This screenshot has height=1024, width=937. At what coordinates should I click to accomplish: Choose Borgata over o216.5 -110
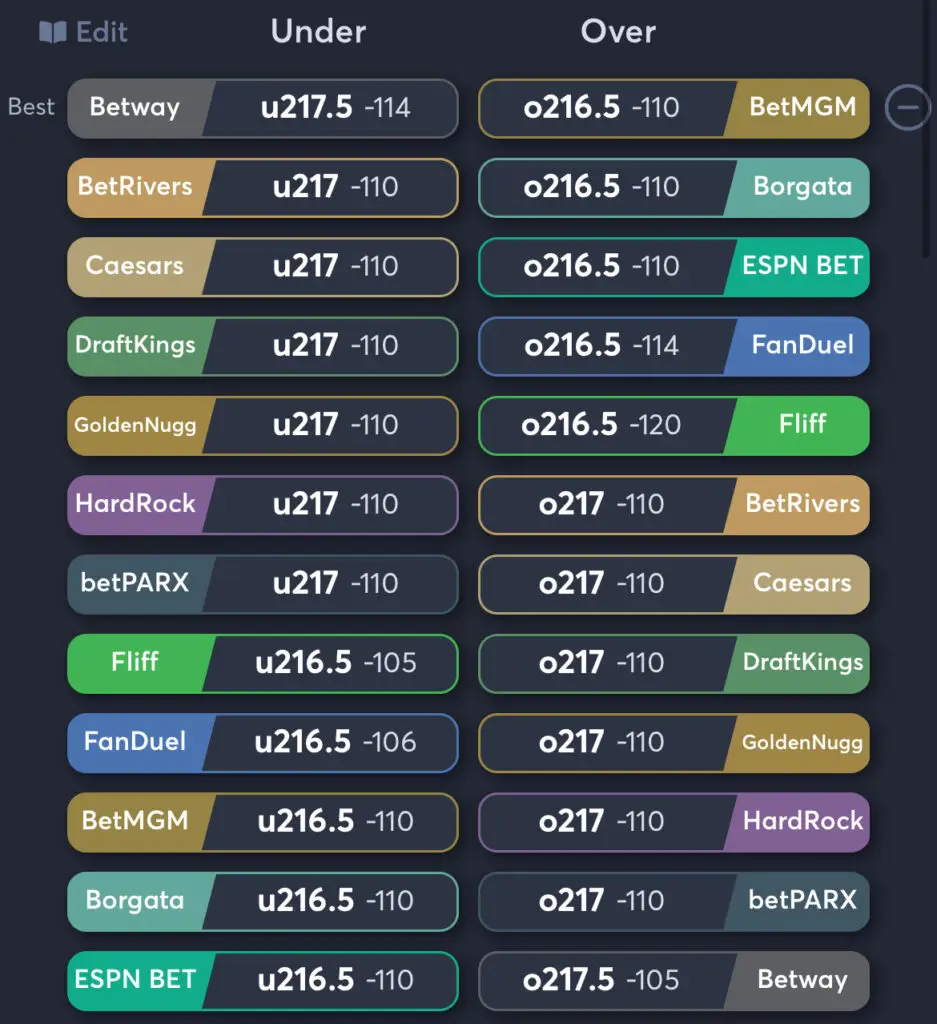(x=674, y=187)
